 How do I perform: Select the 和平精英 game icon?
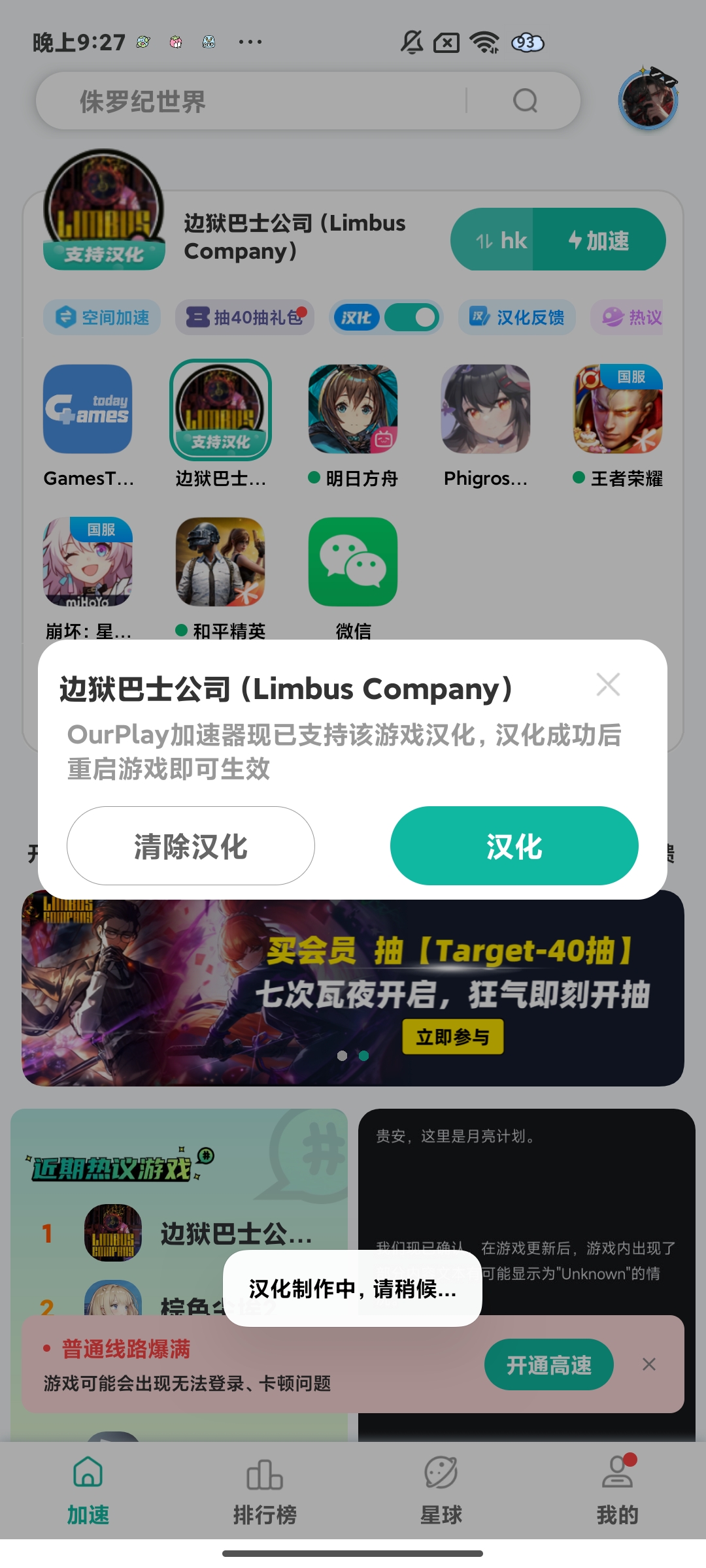coord(220,562)
